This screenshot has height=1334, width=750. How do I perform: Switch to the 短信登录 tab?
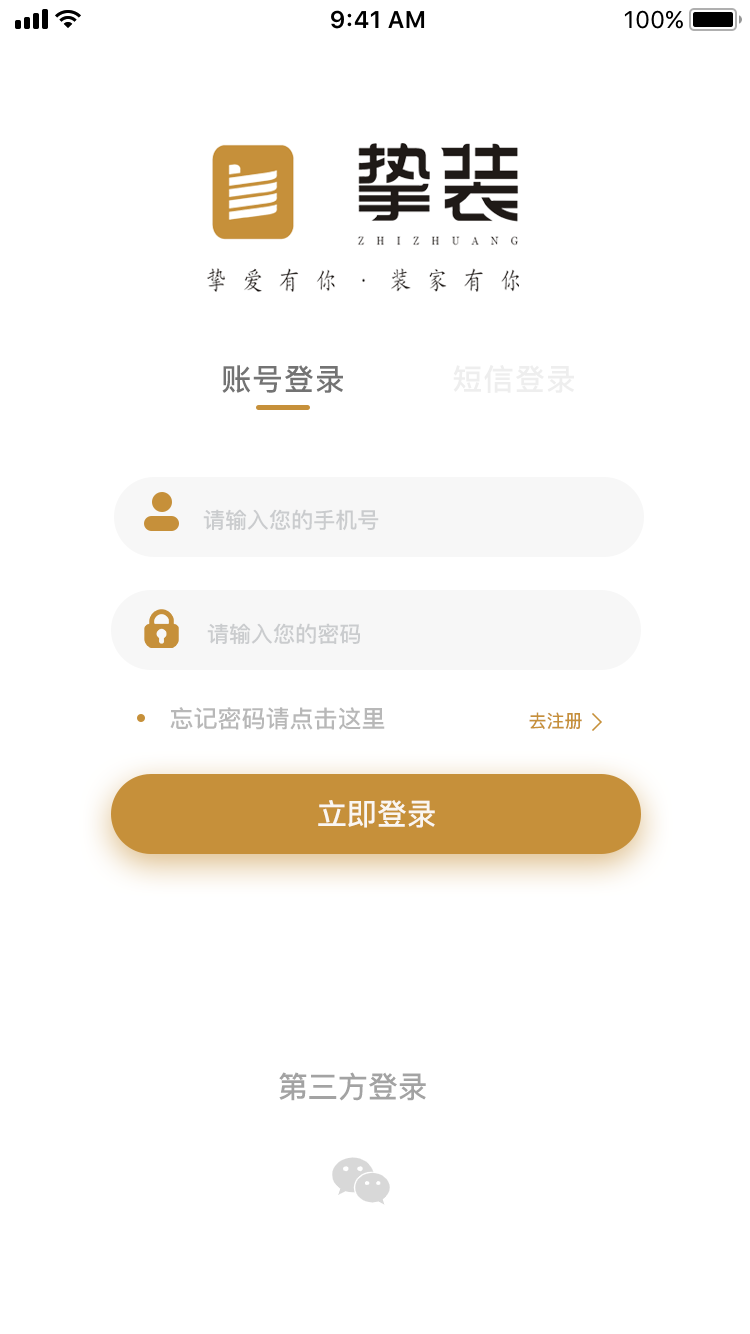pyautogui.click(x=513, y=380)
